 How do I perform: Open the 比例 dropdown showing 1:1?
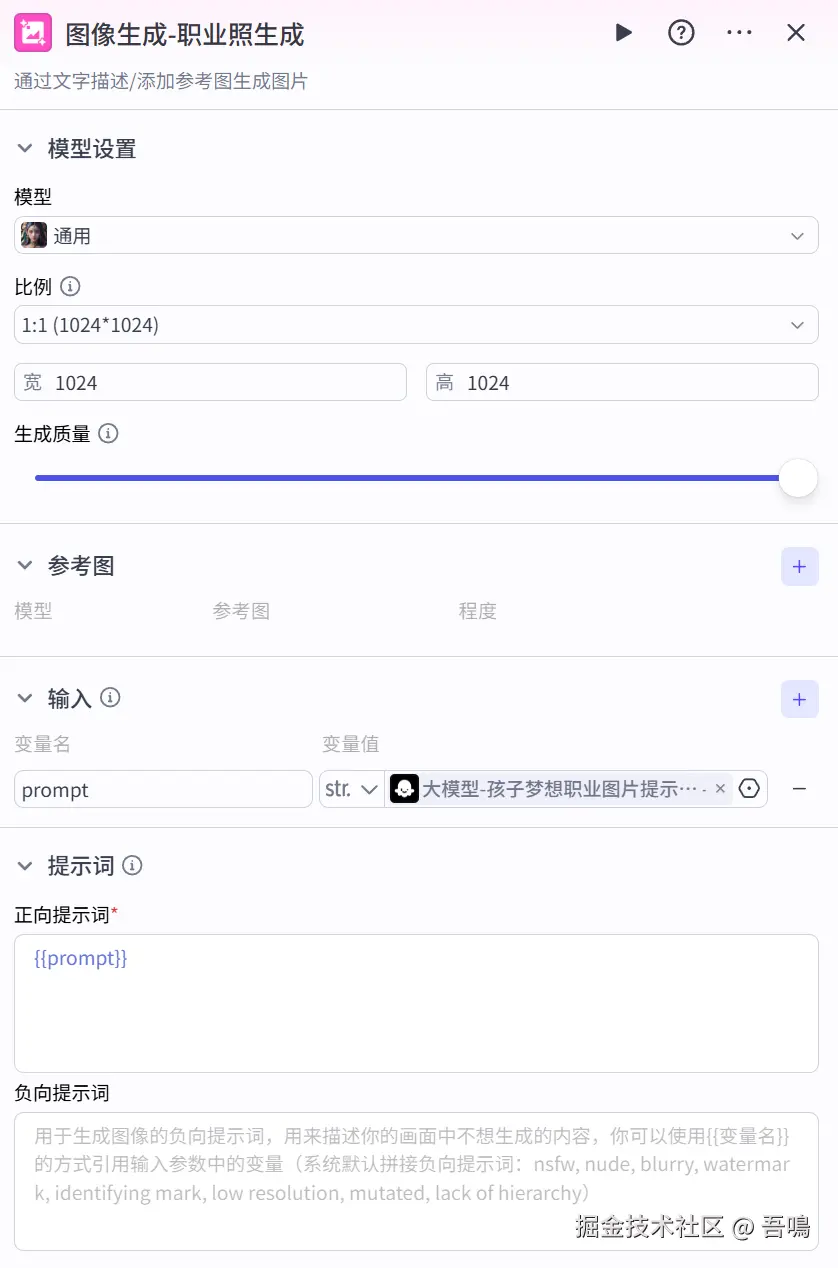pyautogui.click(x=416, y=324)
